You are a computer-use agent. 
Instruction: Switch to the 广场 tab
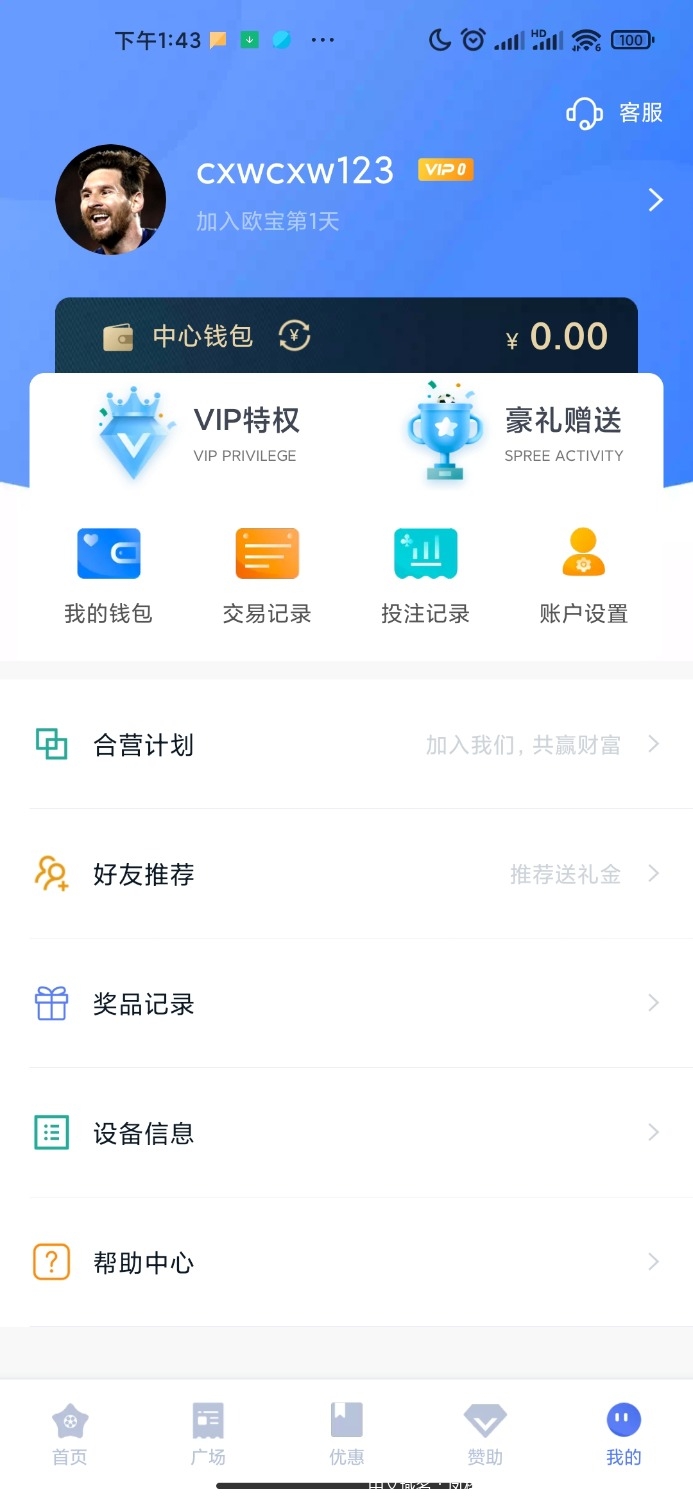tap(208, 1433)
